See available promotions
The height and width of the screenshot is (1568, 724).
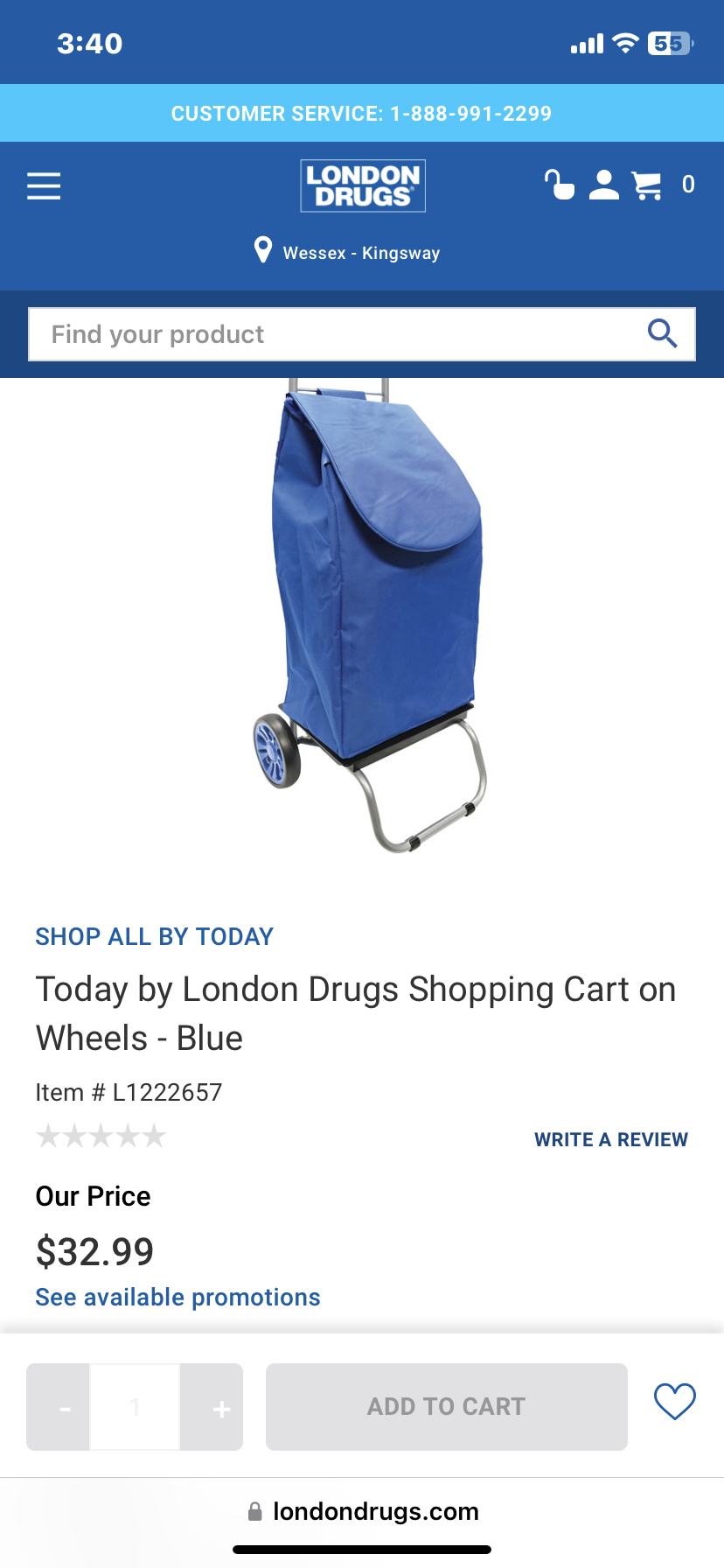178,1297
